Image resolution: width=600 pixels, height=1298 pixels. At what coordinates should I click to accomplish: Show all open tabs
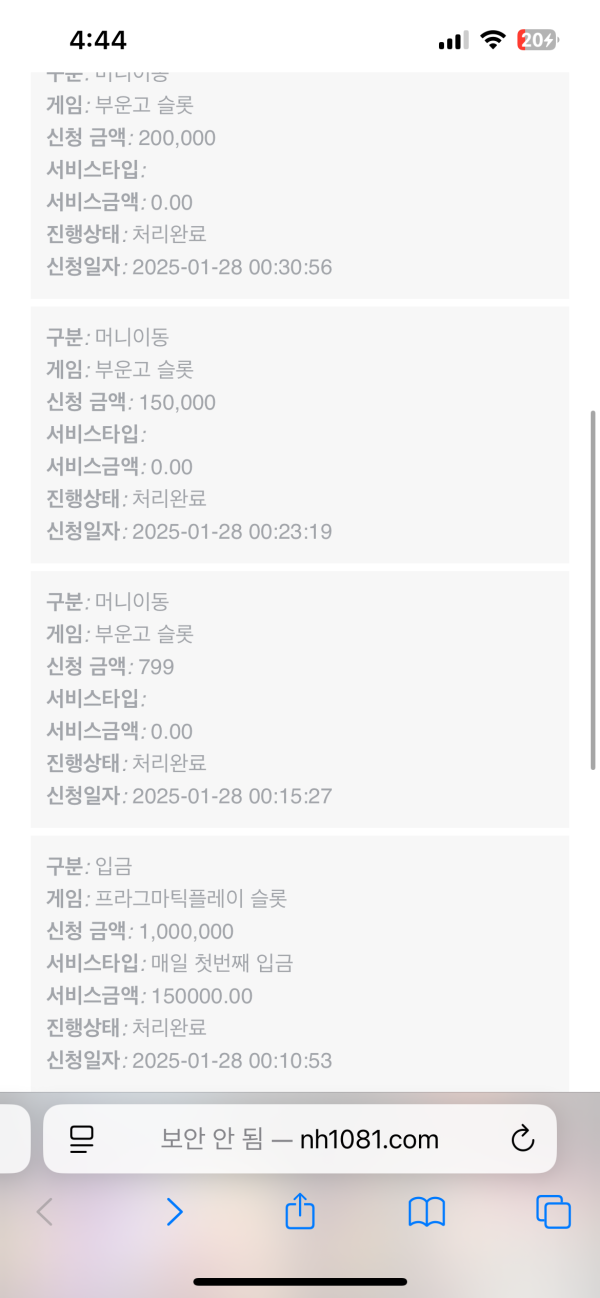(x=553, y=1212)
